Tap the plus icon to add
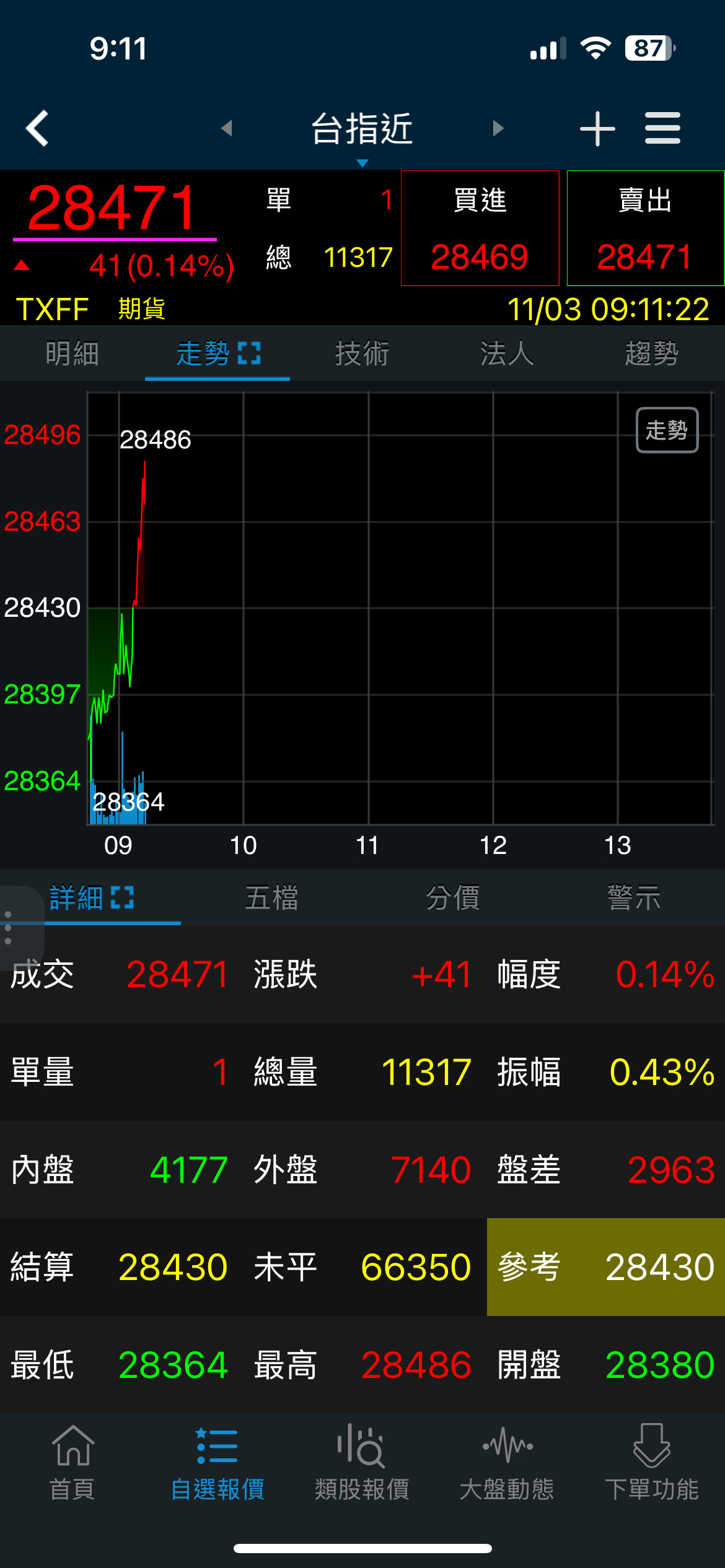725x1568 pixels. pyautogui.click(x=597, y=128)
